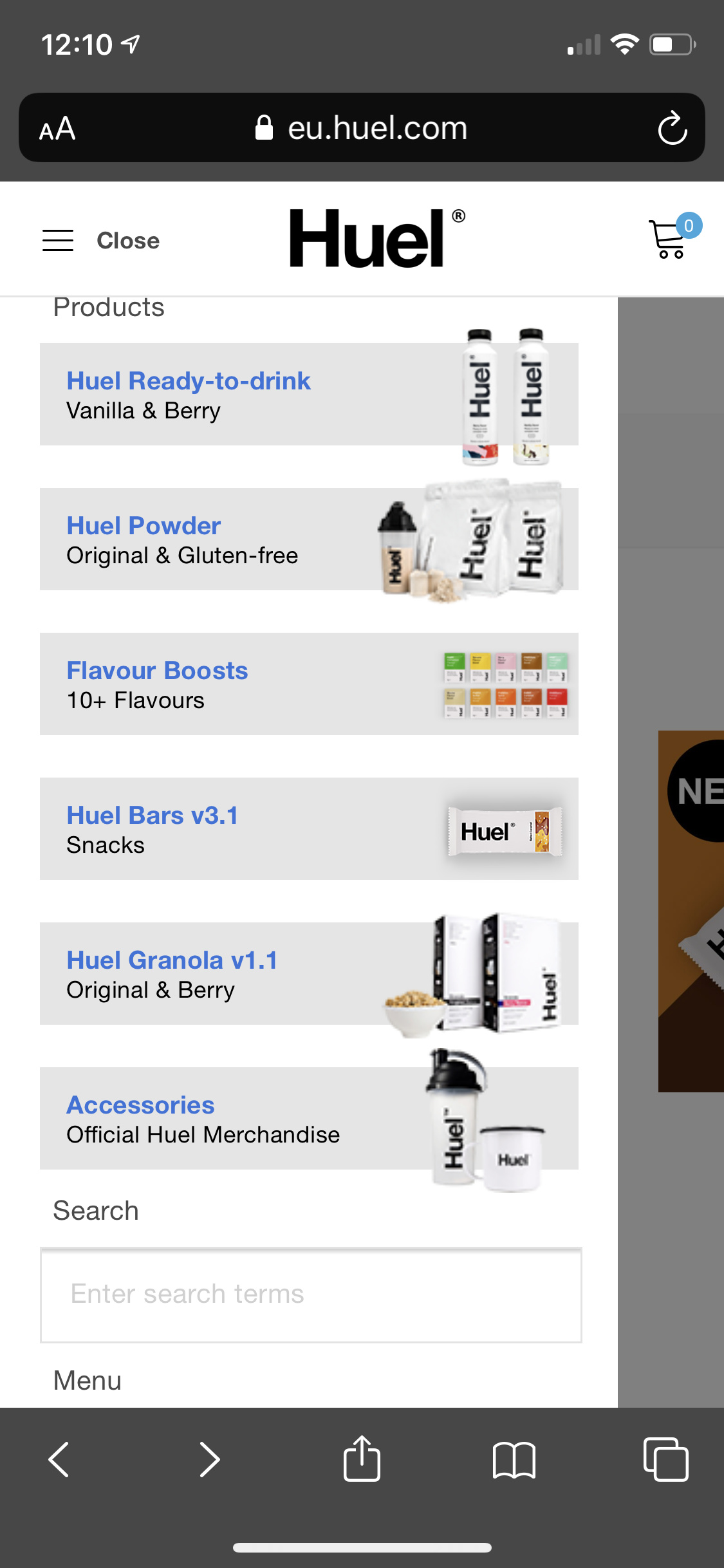This screenshot has width=724, height=1568.
Task: Open Huel Ready-to-drink products
Action: [x=309, y=394]
